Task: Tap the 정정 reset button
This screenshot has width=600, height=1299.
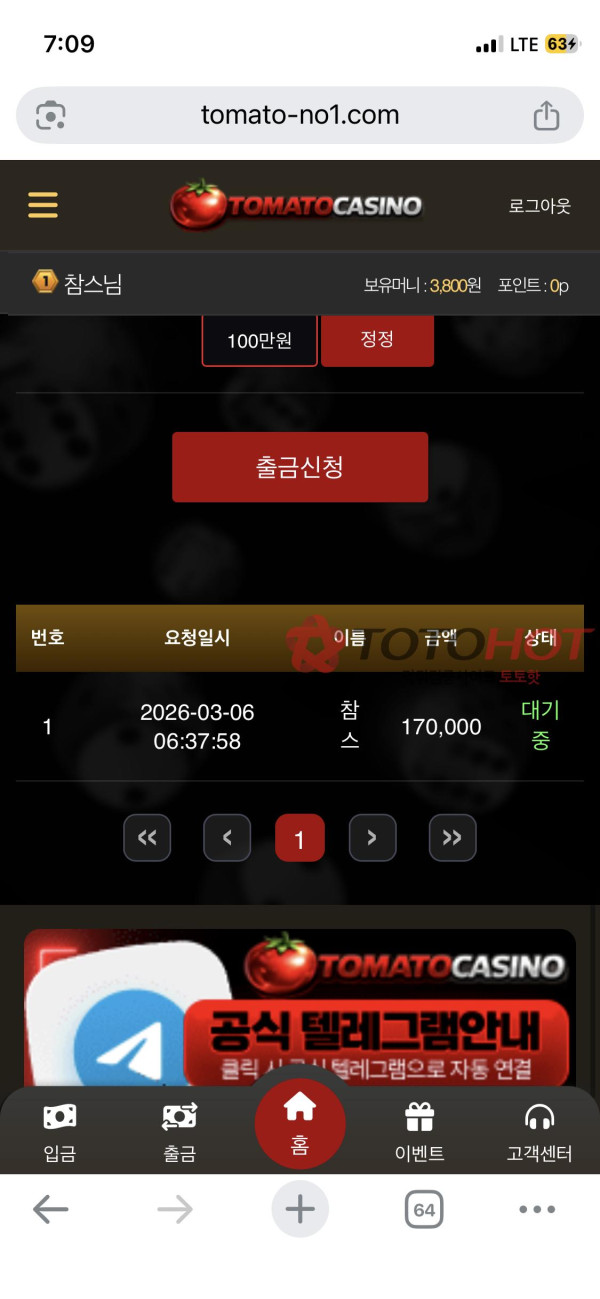Action: click(x=377, y=339)
